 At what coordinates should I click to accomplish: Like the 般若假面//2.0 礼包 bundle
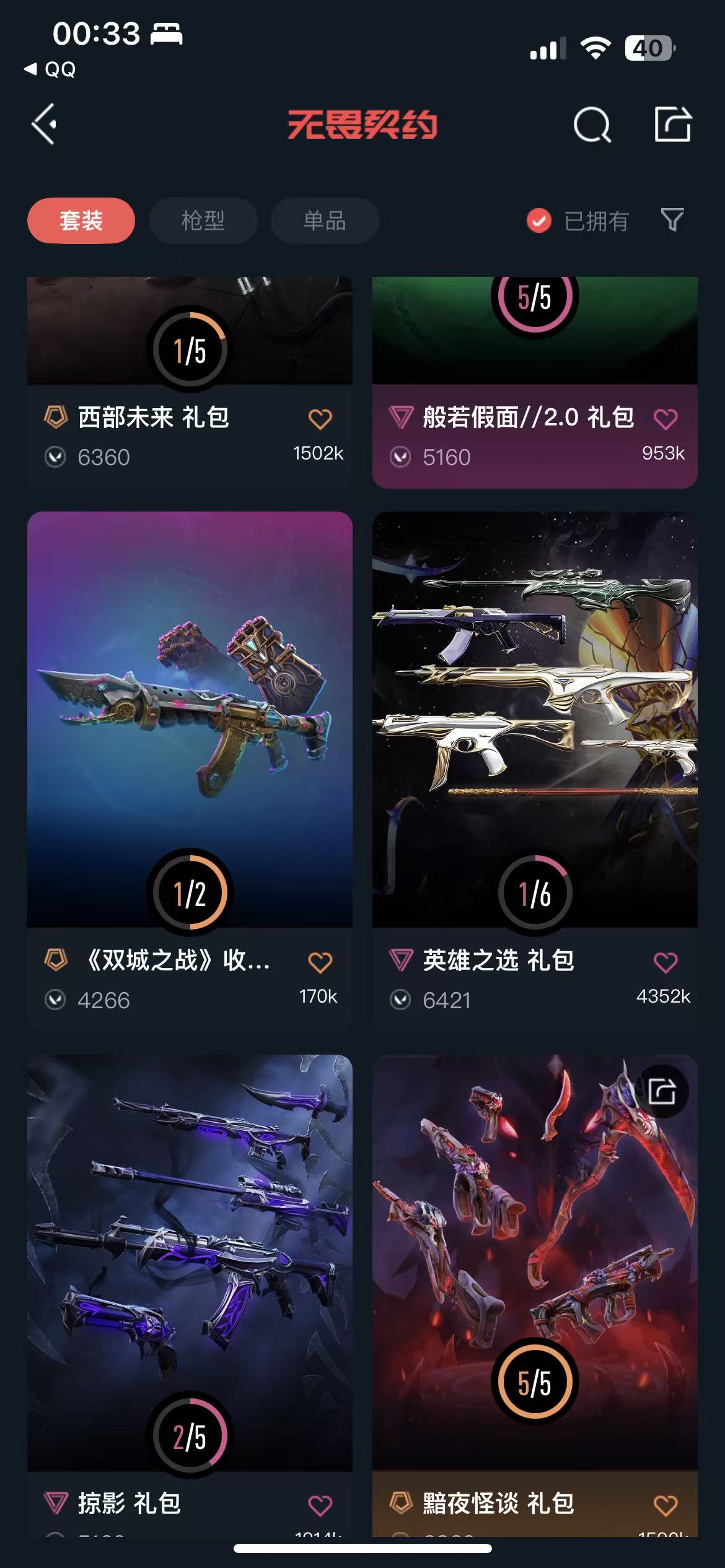(x=666, y=419)
